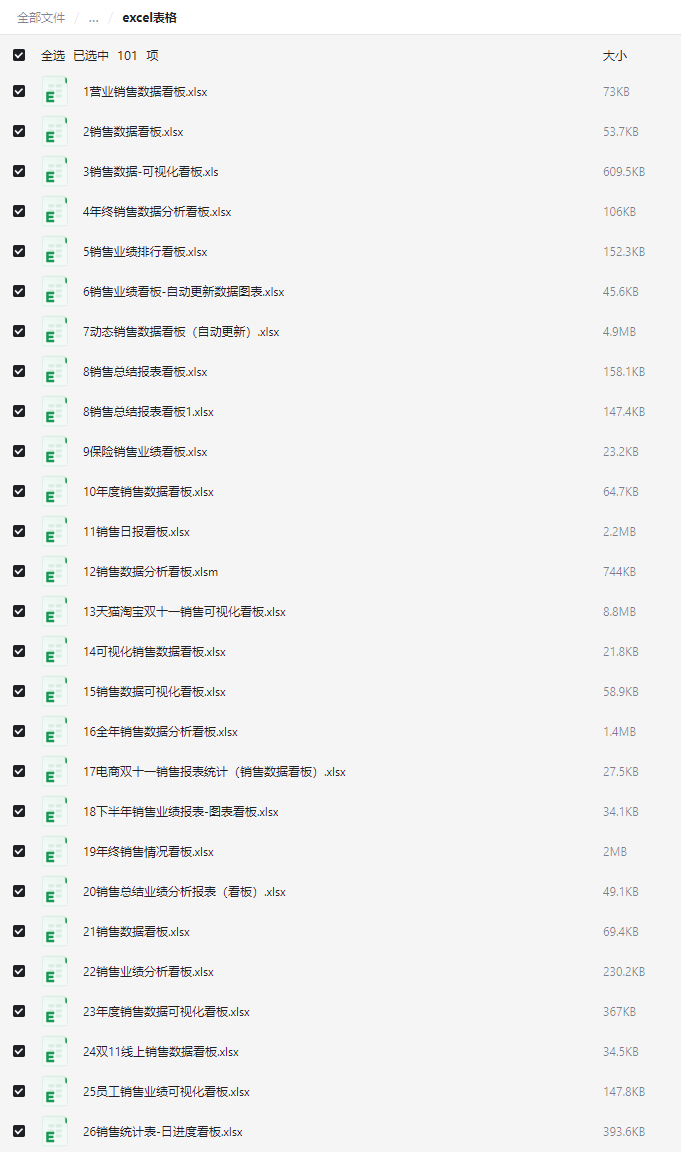Open 11销售日报看板.xlsx
Viewport: 681px width, 1152px height.
click(136, 532)
